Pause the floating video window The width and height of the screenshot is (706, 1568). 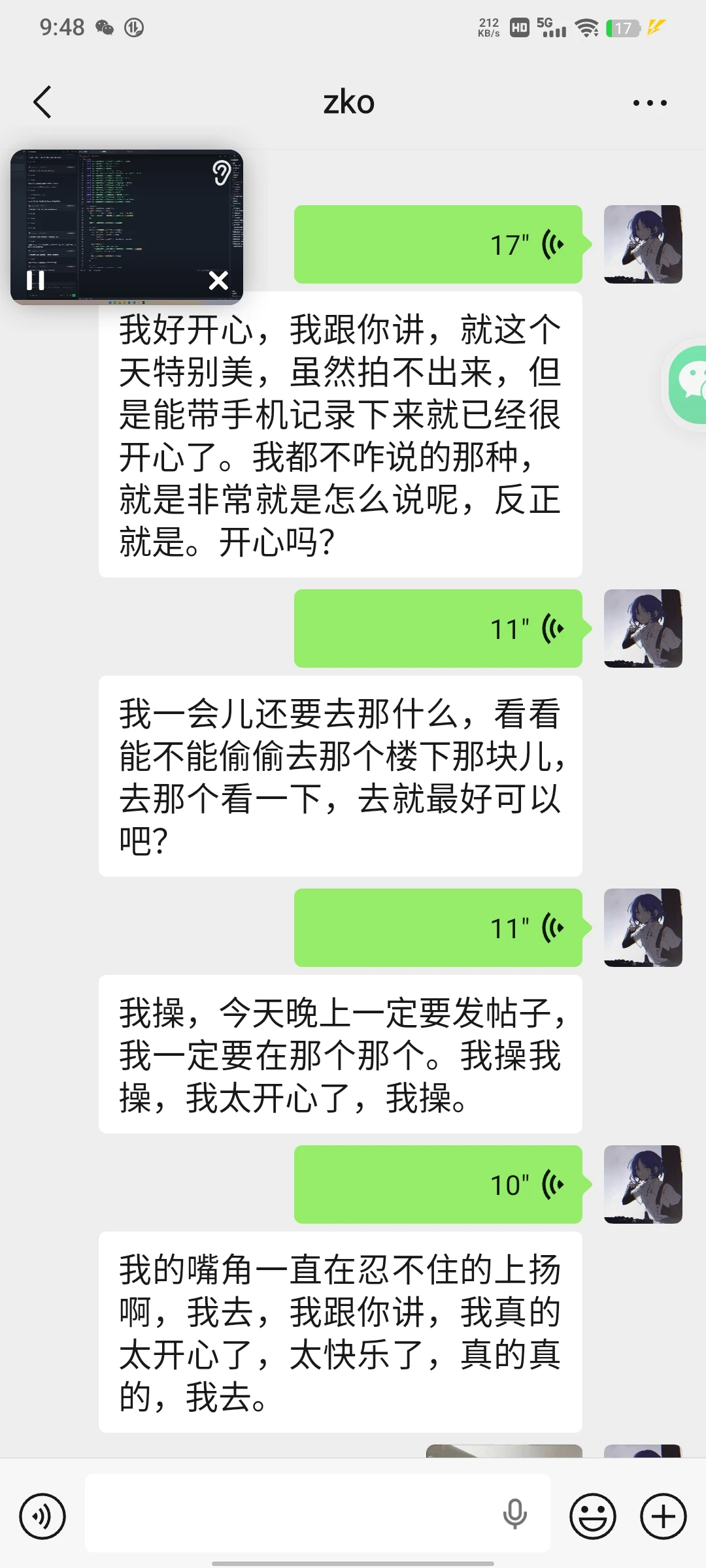35,280
